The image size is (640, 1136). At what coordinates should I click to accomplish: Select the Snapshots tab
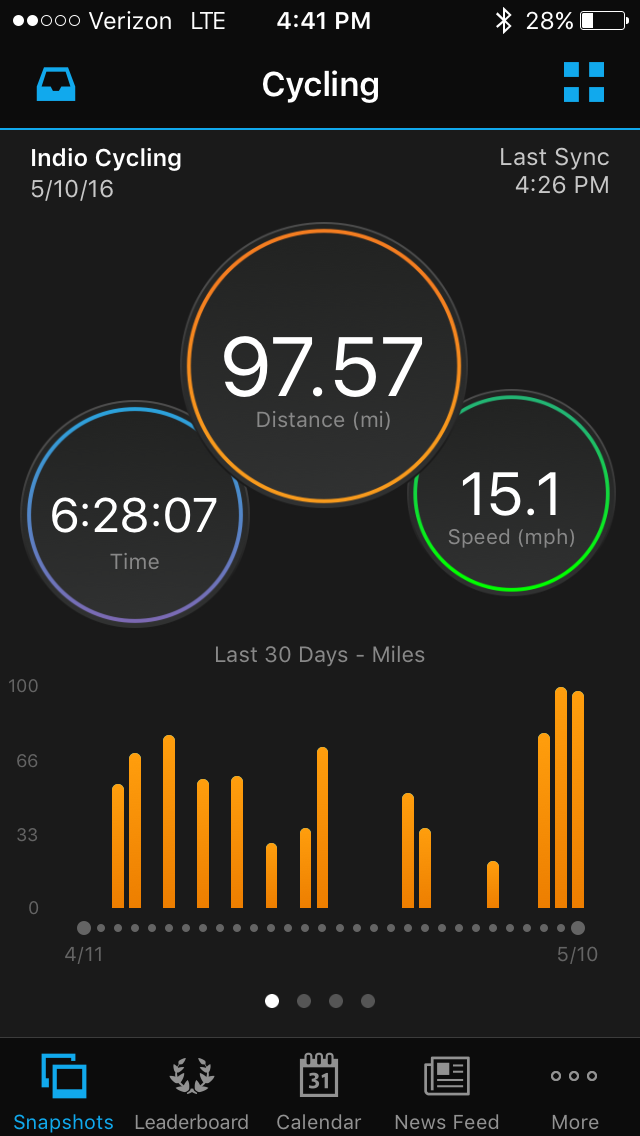point(64,1091)
